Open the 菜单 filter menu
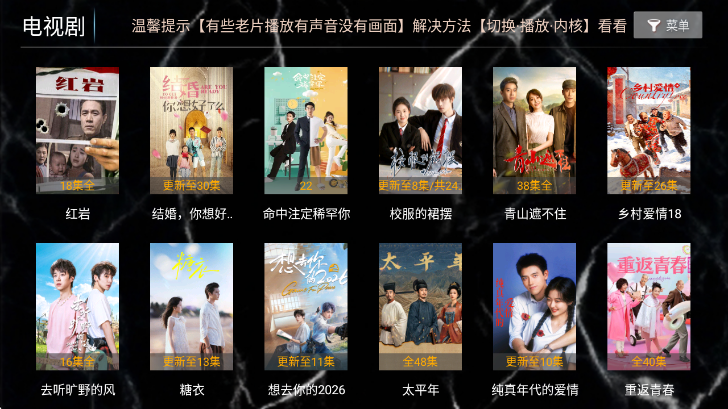This screenshot has width=728, height=409. coord(668,26)
